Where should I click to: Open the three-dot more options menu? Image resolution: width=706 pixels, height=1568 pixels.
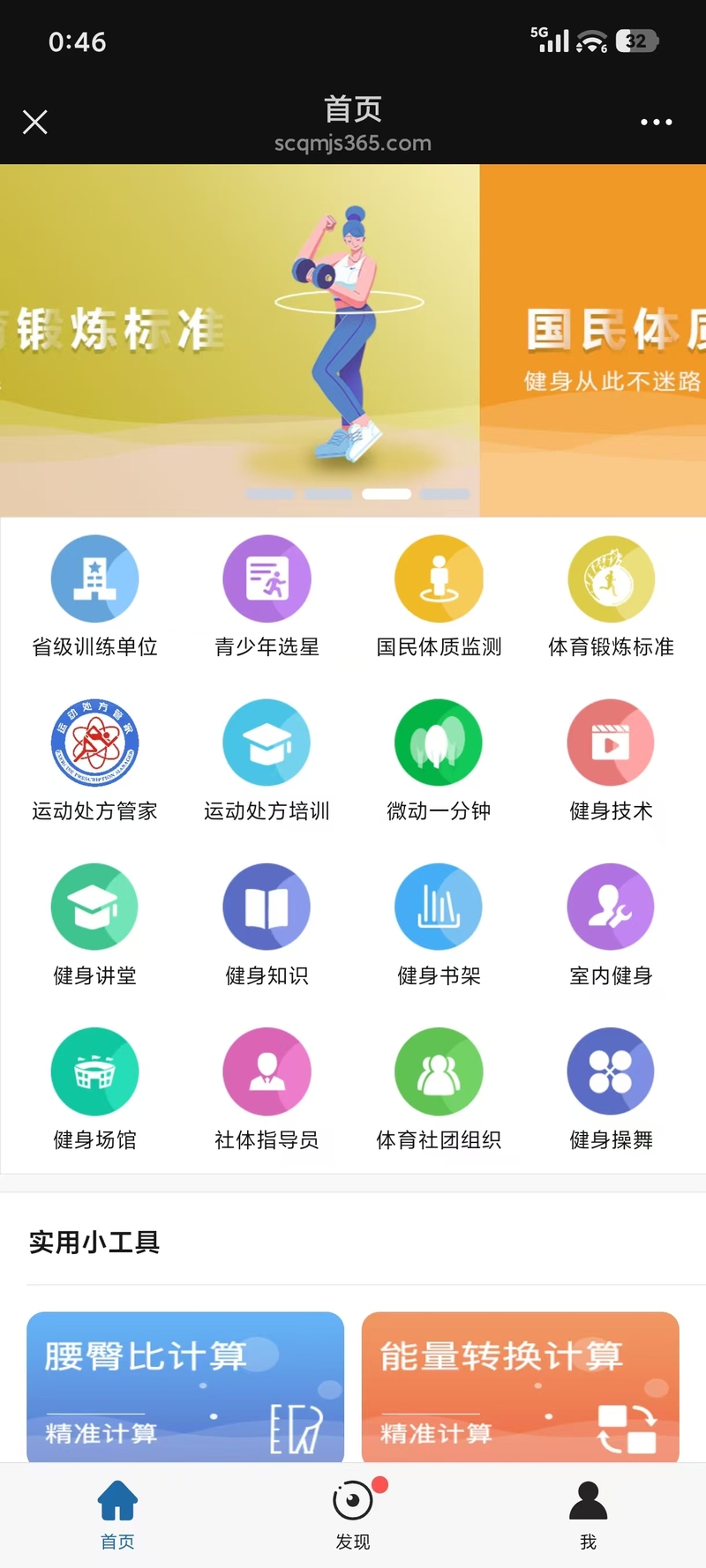click(657, 122)
